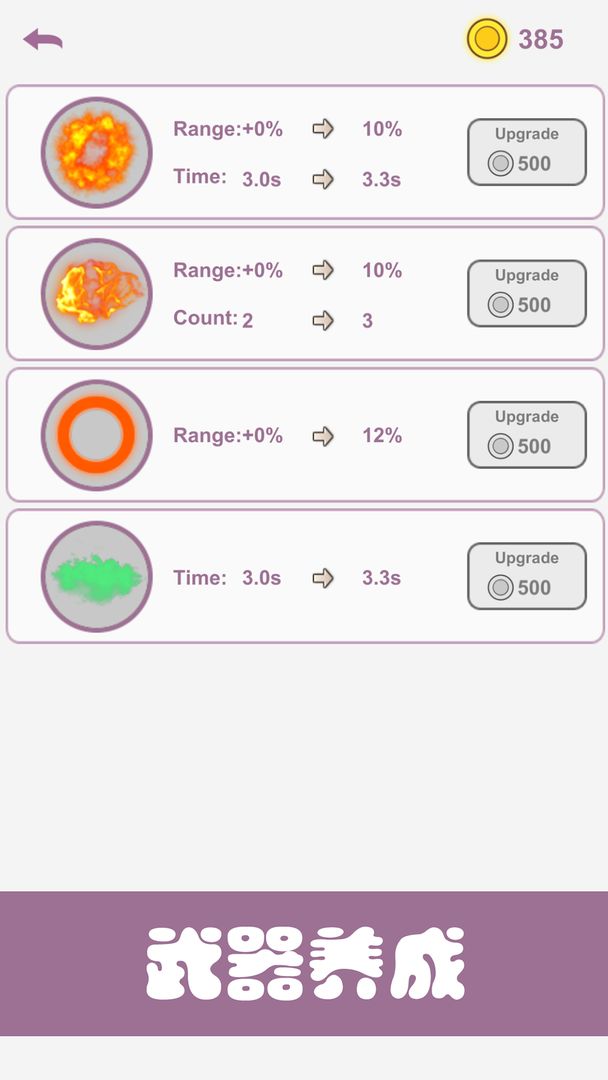Screen dimensions: 608x1080
Task: Upgrade the orange ring weapon
Action: [x=526, y=434]
